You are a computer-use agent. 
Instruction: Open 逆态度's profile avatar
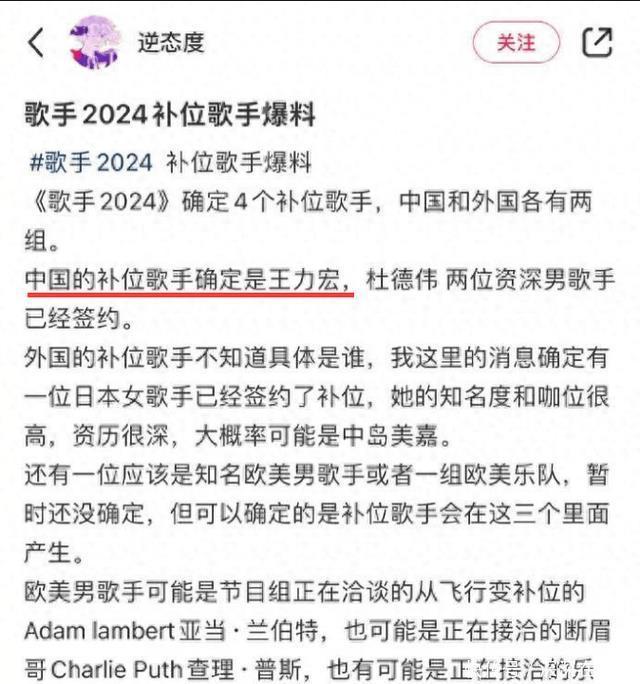96,42
